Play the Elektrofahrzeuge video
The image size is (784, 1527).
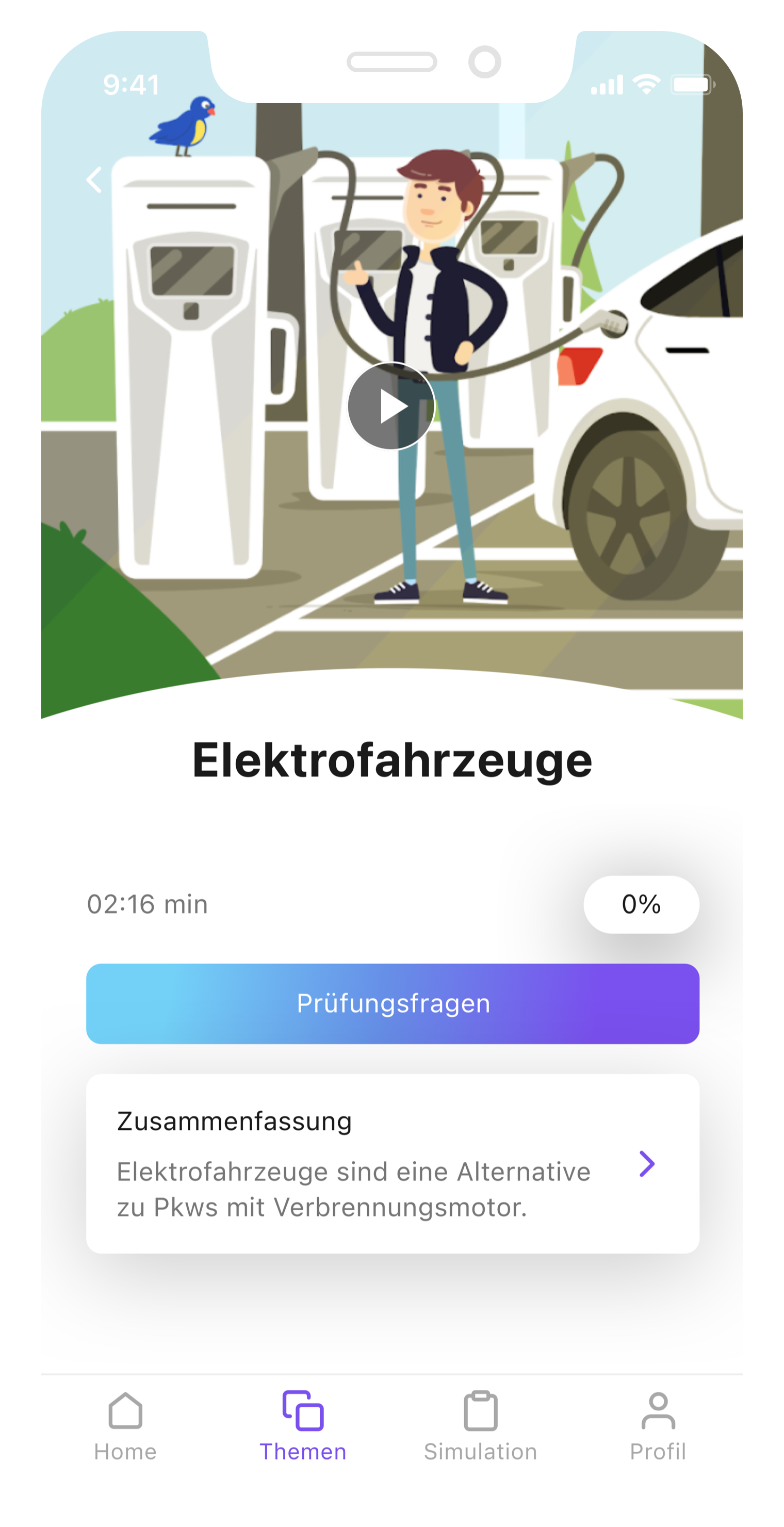(x=391, y=406)
